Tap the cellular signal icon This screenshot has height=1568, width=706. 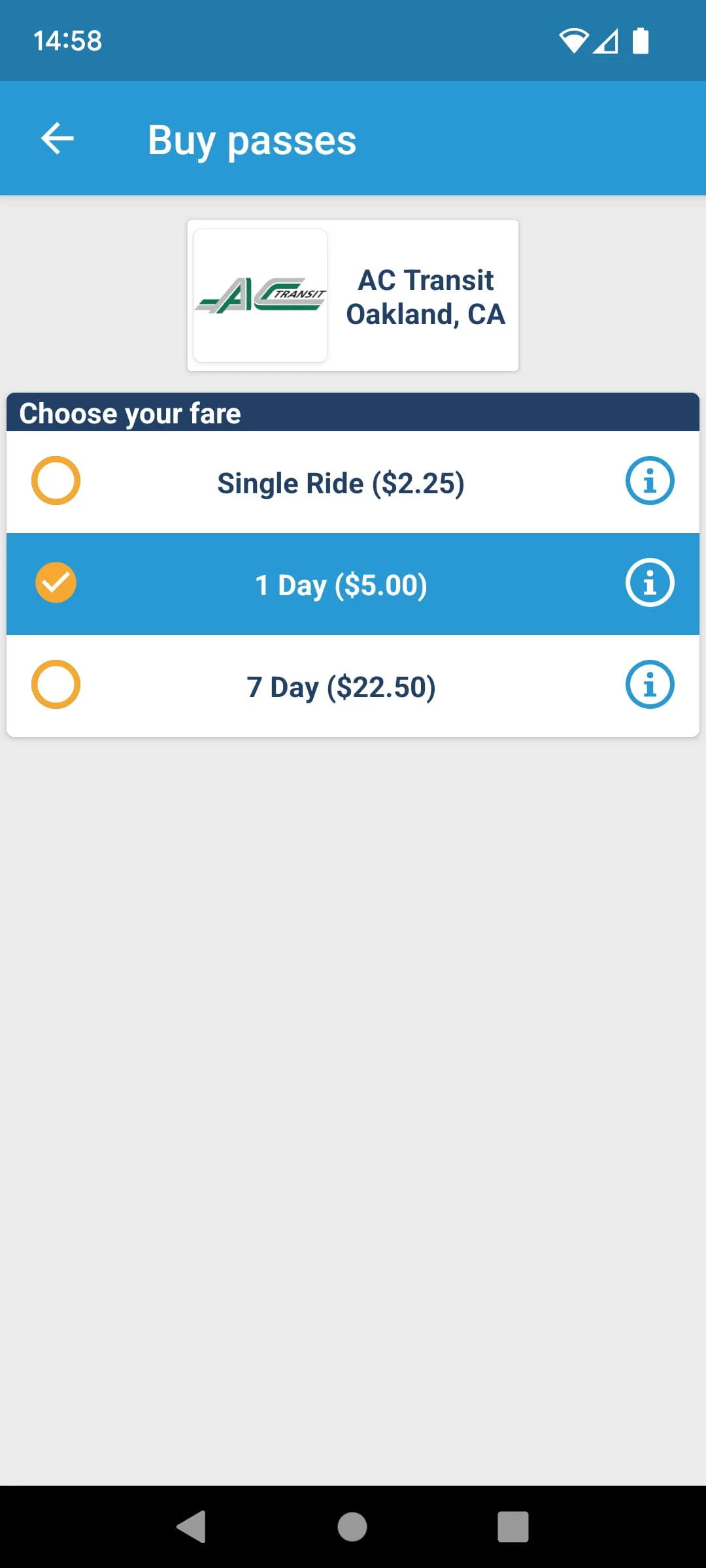(607, 41)
